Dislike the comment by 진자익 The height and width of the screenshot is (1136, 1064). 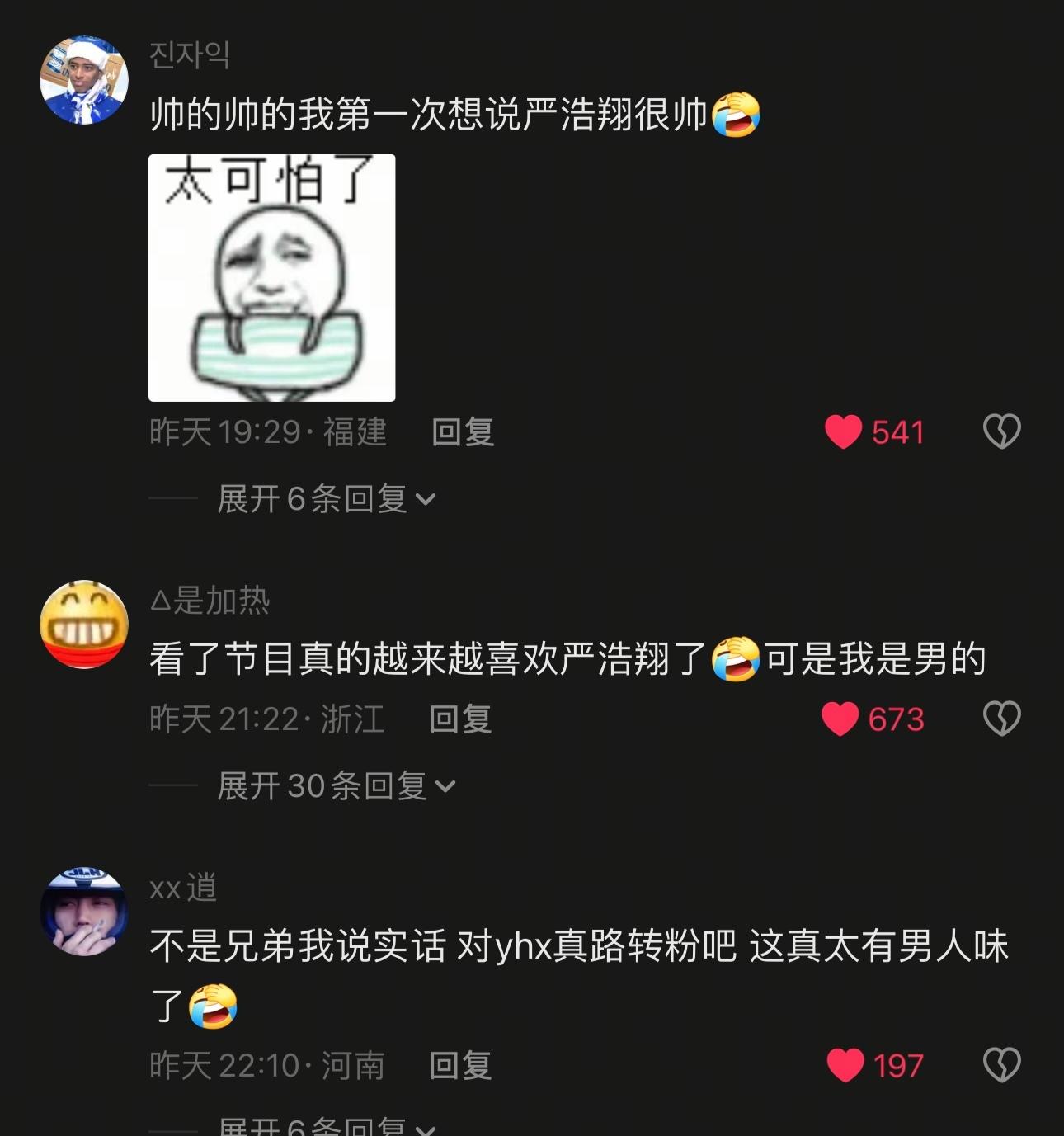click(1002, 431)
